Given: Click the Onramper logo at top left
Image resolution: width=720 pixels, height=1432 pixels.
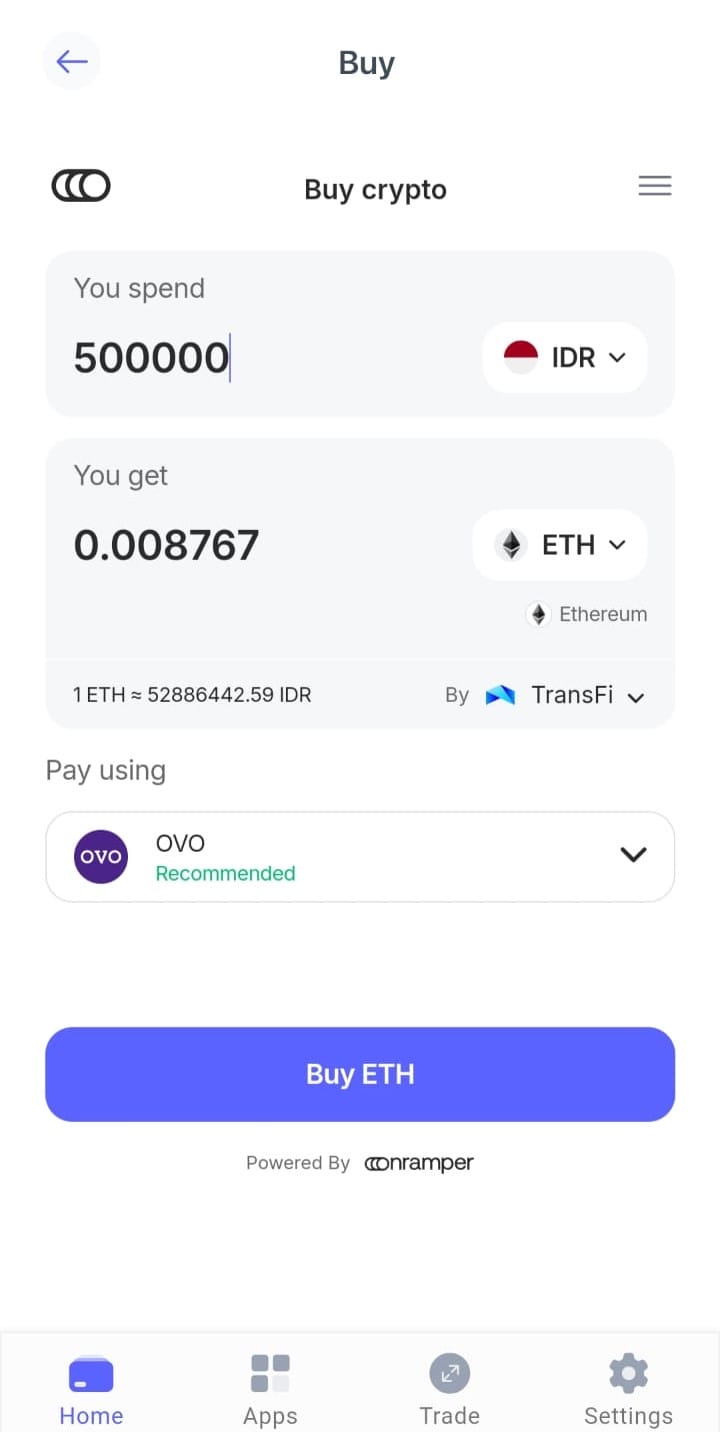Looking at the screenshot, I should tap(80, 186).
